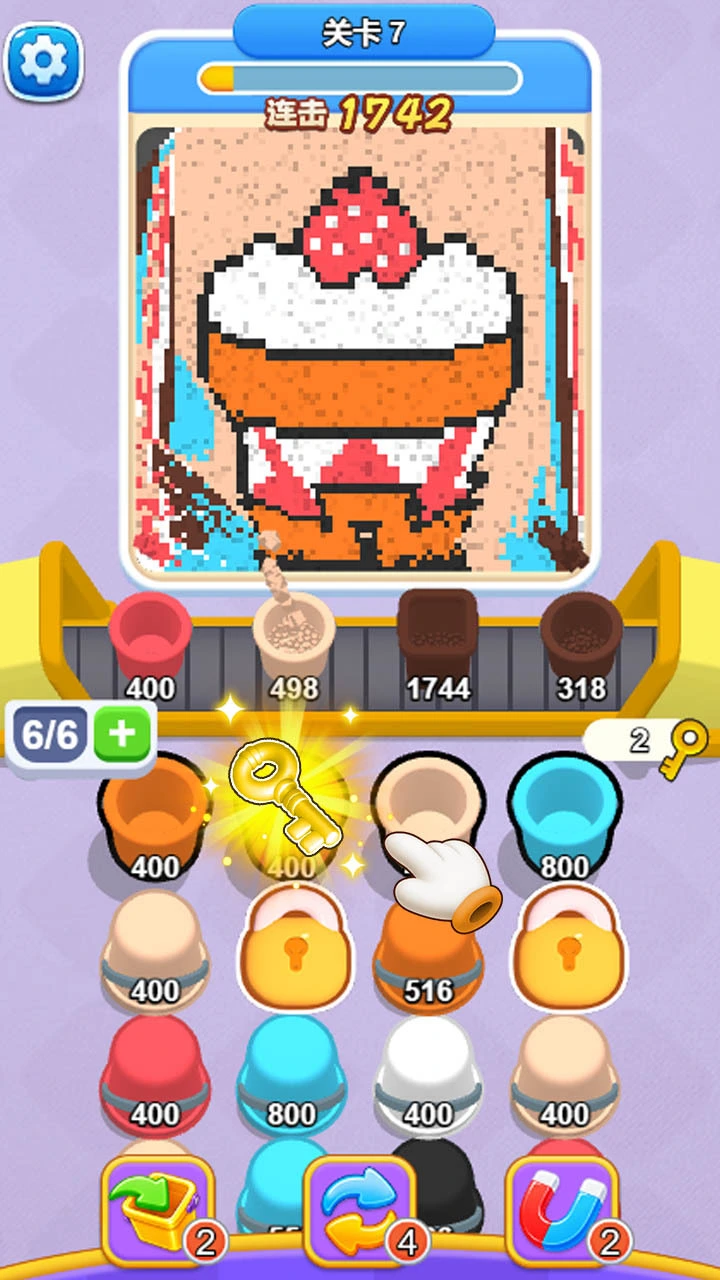This screenshot has width=720, height=1280.
Task: Tap the orange cup labeled 516
Action: pos(428,950)
